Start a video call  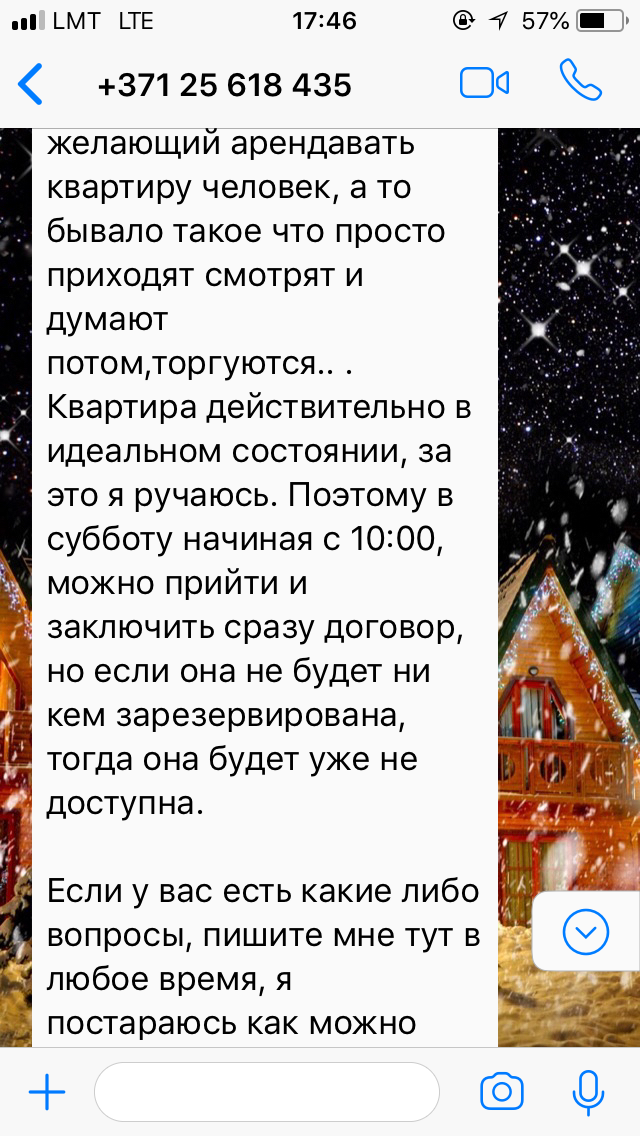tap(484, 83)
